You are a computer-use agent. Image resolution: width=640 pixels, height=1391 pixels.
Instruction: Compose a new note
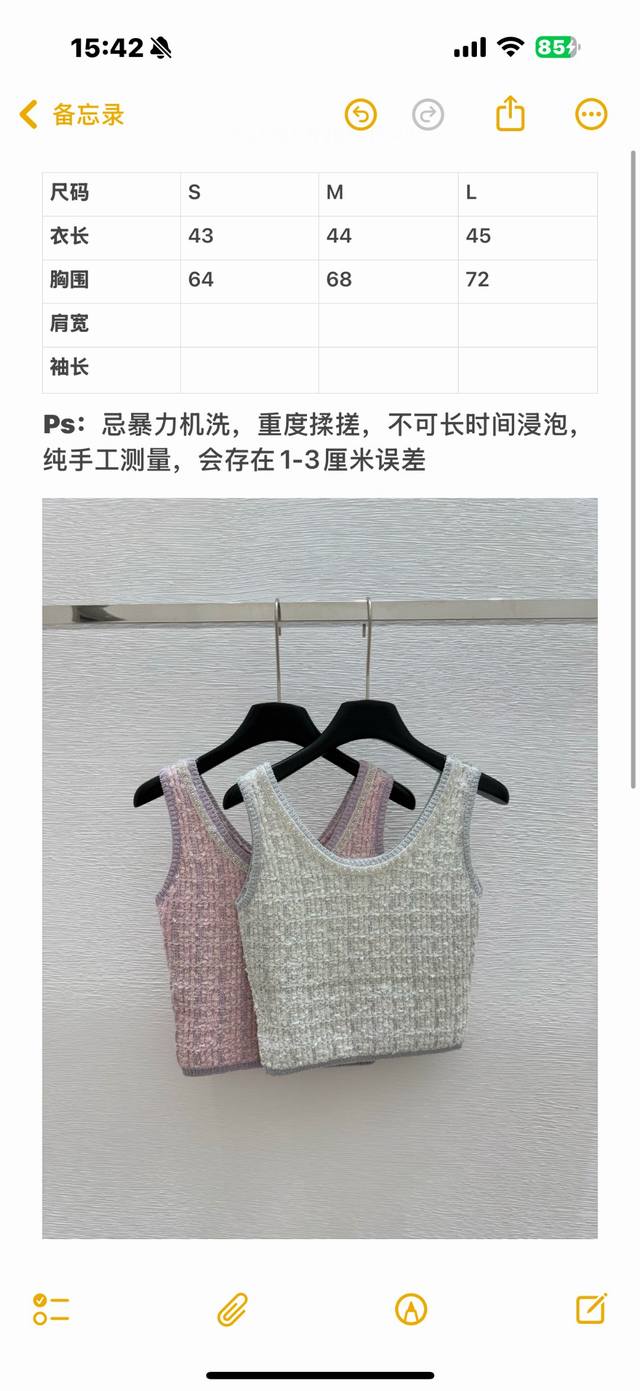click(591, 1309)
